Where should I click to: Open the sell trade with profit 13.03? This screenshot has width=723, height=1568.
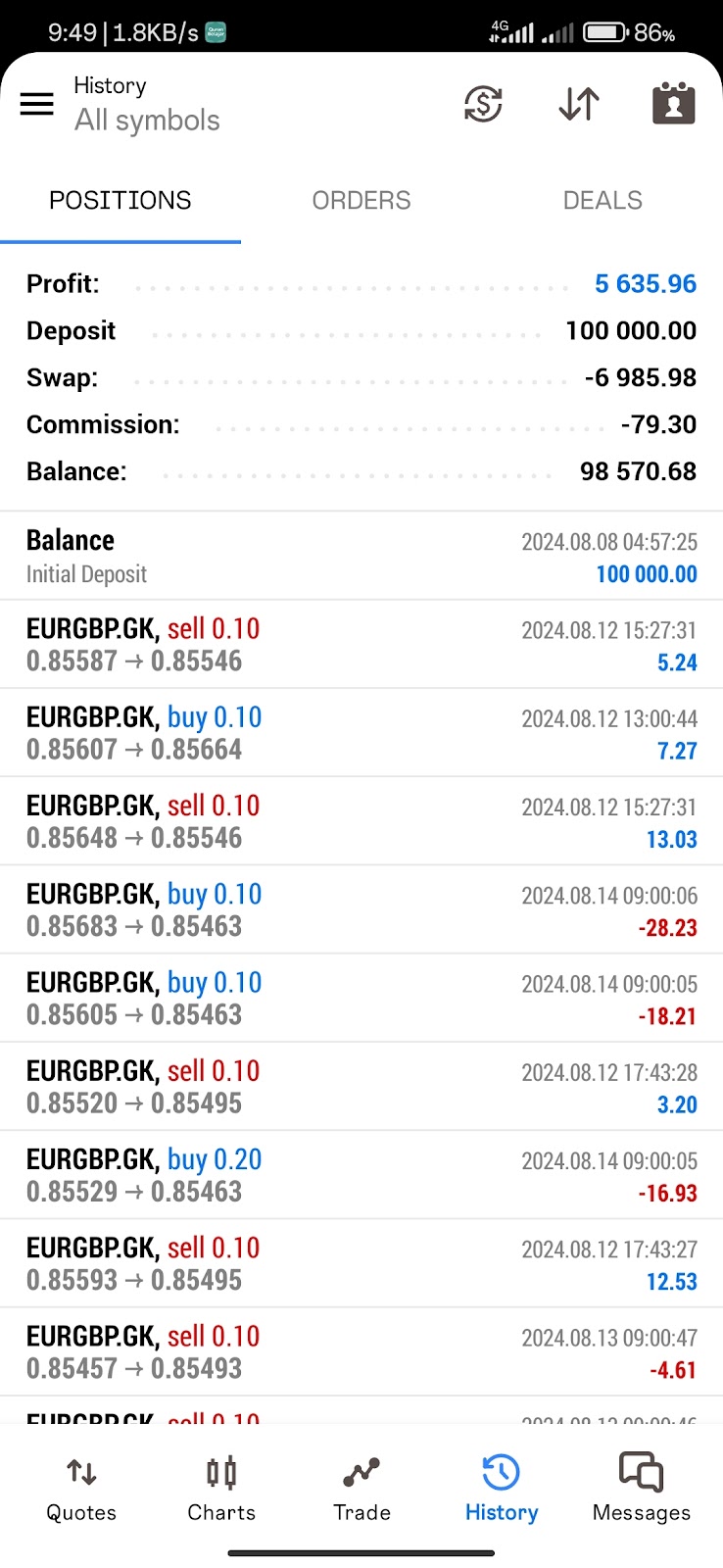pyautogui.click(x=361, y=821)
